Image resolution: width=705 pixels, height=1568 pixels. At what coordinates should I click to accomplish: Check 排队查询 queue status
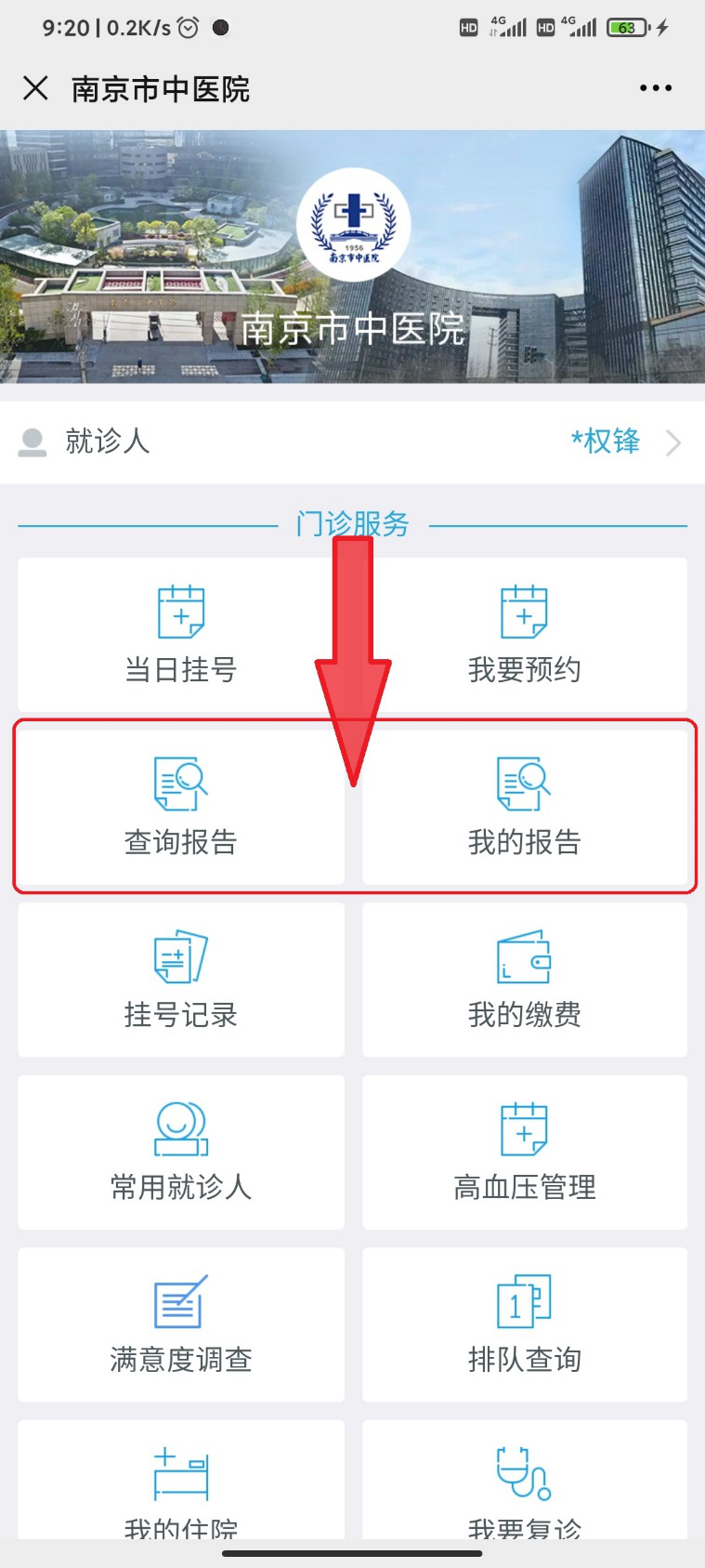pyautogui.click(x=524, y=1324)
